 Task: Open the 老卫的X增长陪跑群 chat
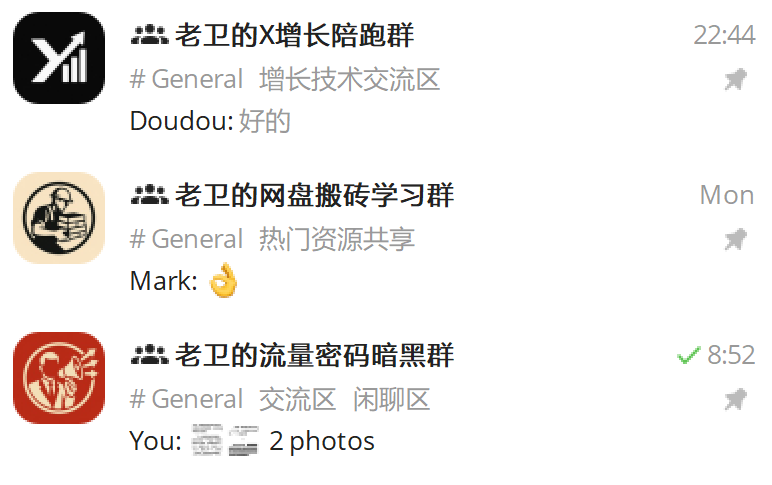tap(293, 37)
